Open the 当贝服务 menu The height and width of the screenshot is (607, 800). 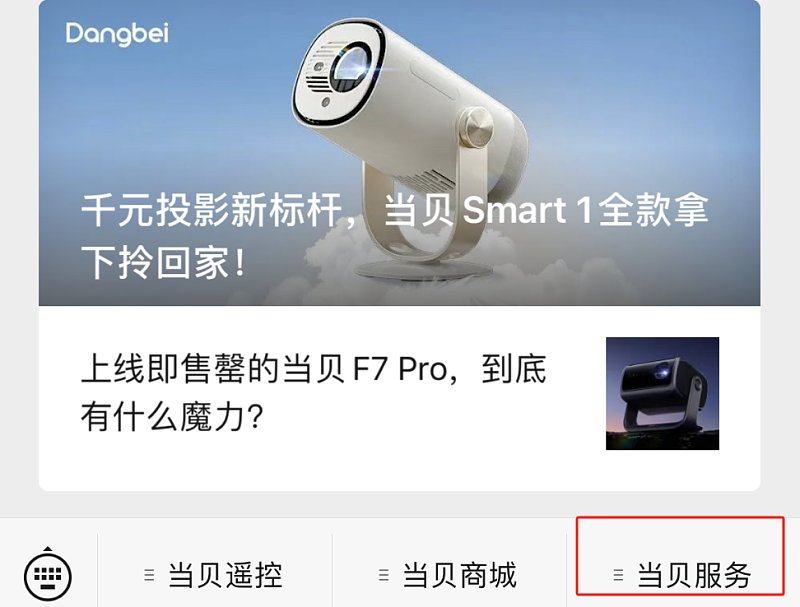click(x=683, y=575)
